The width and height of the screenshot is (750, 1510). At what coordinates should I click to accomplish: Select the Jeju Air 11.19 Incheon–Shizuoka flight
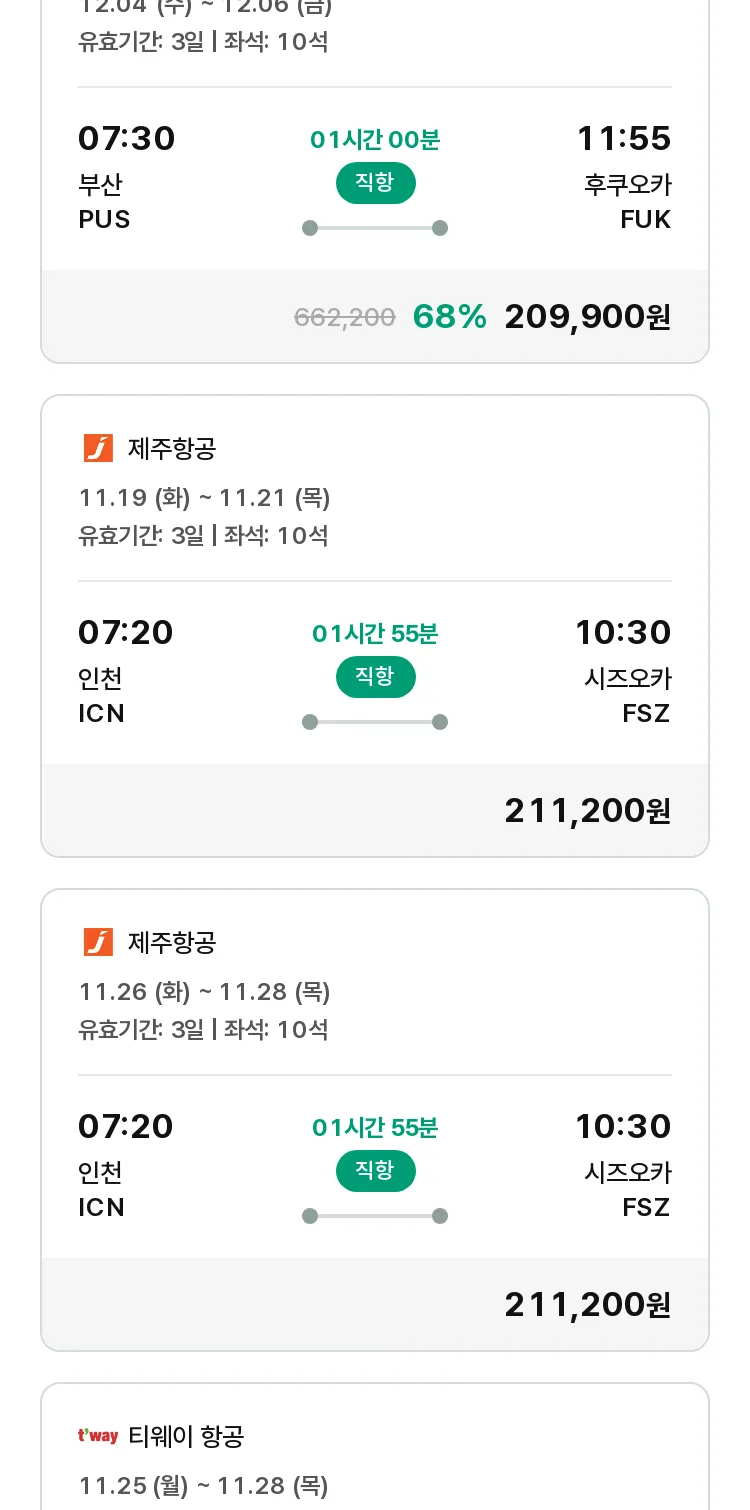tap(375, 626)
